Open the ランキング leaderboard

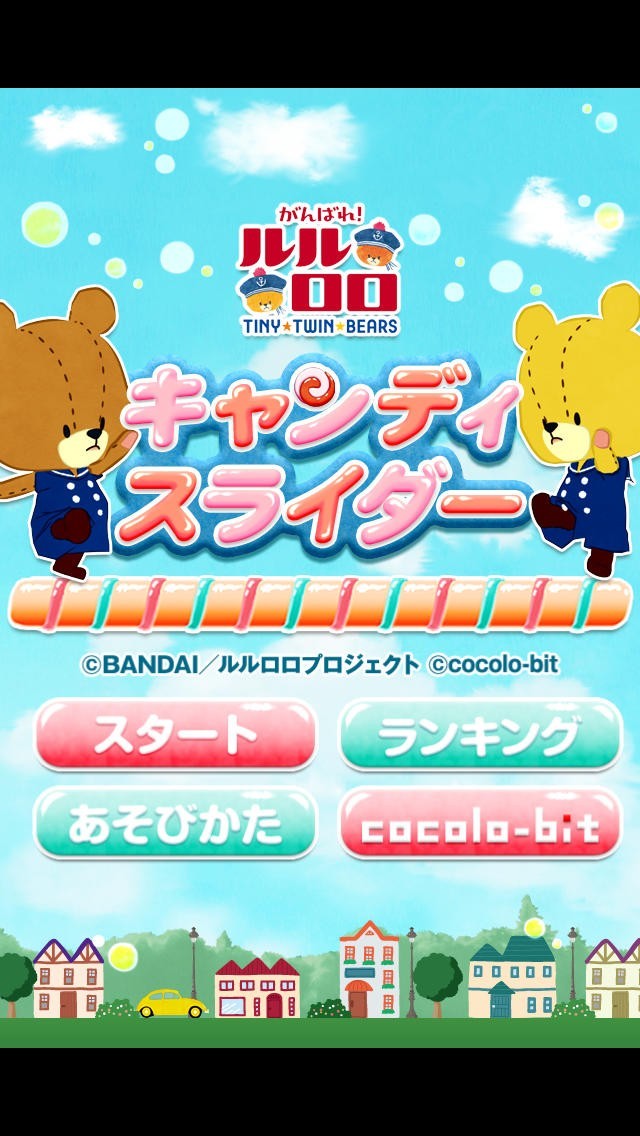(481, 735)
